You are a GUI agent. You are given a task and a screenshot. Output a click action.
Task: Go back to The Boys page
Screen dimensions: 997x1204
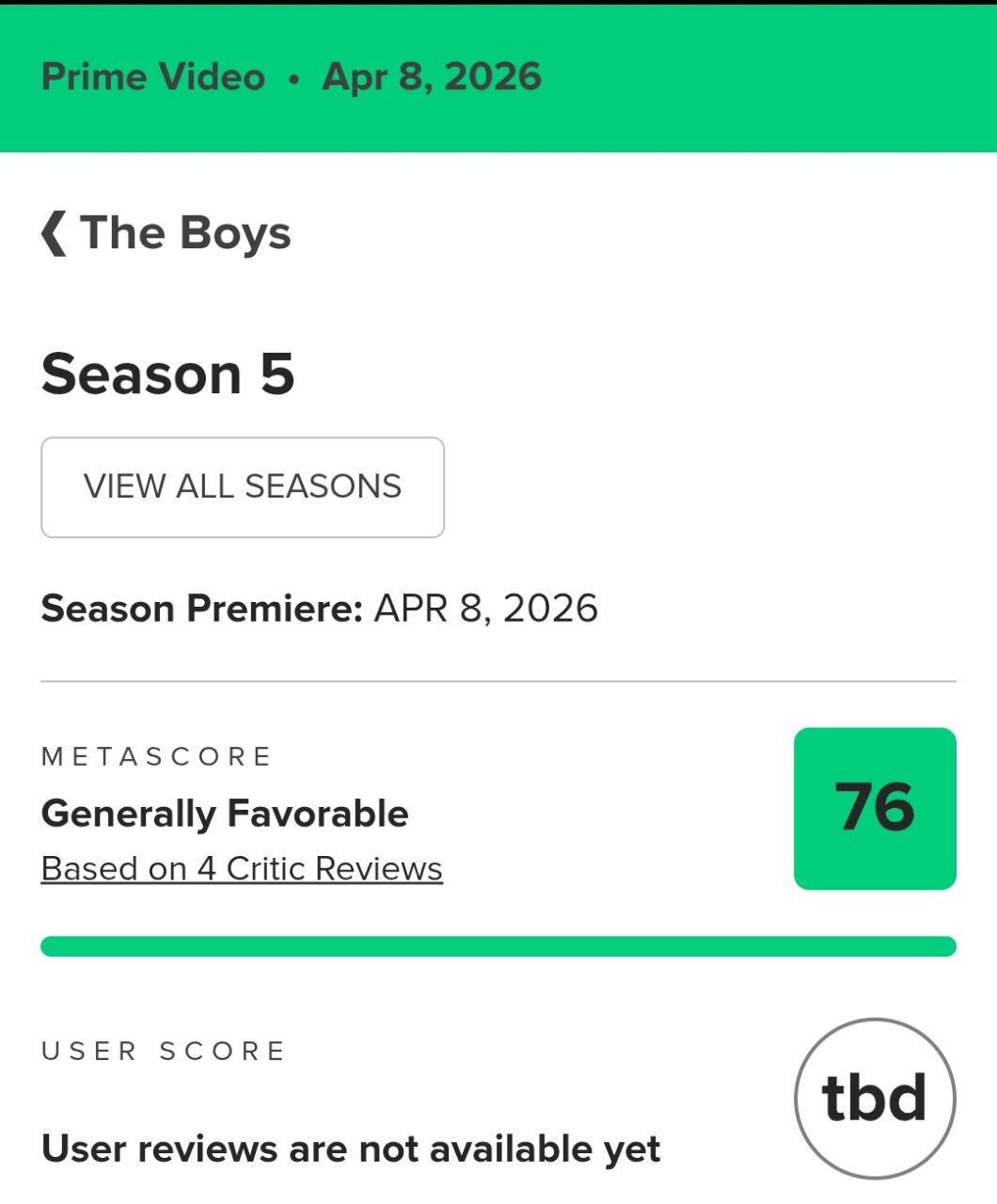(166, 233)
